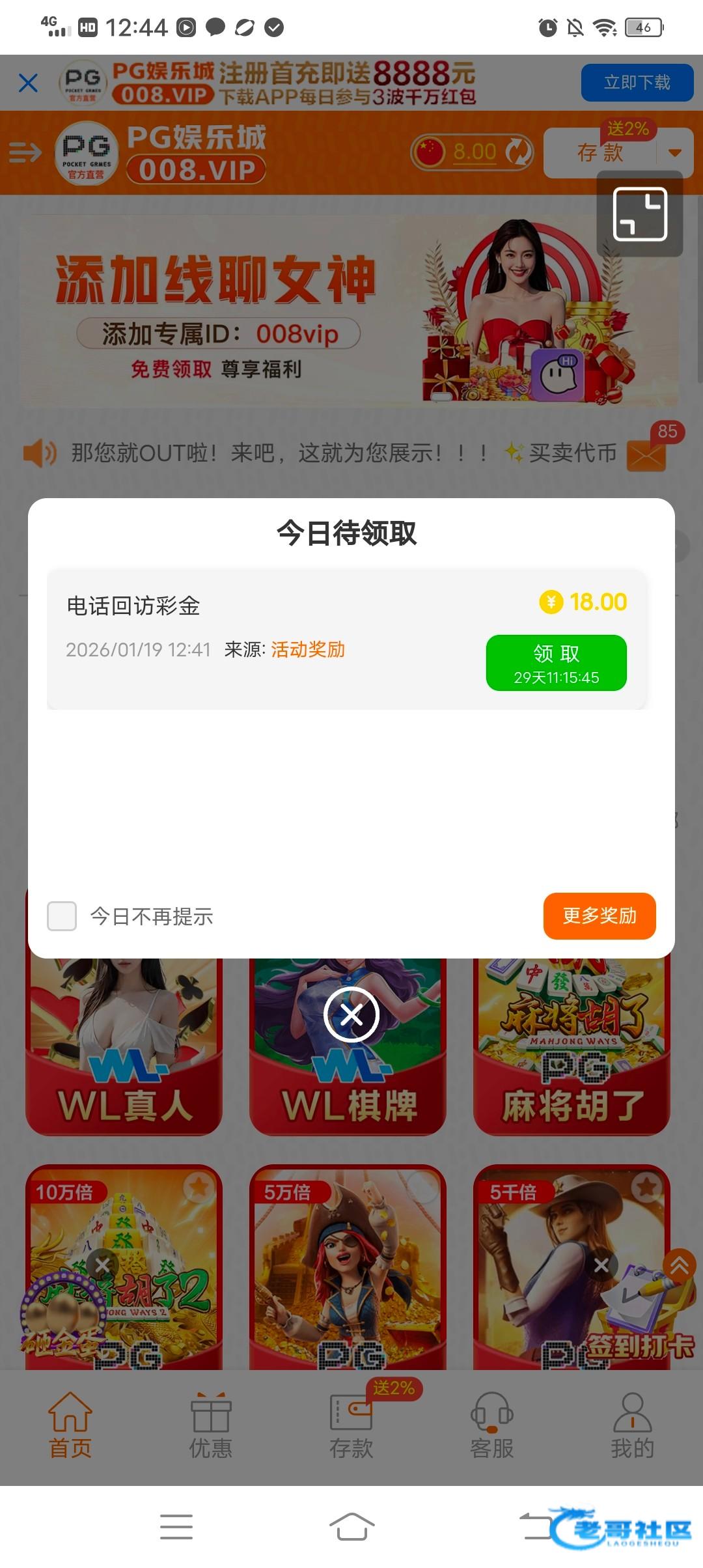Tap the system home button
This screenshot has height=1568, width=703.
click(351, 1526)
